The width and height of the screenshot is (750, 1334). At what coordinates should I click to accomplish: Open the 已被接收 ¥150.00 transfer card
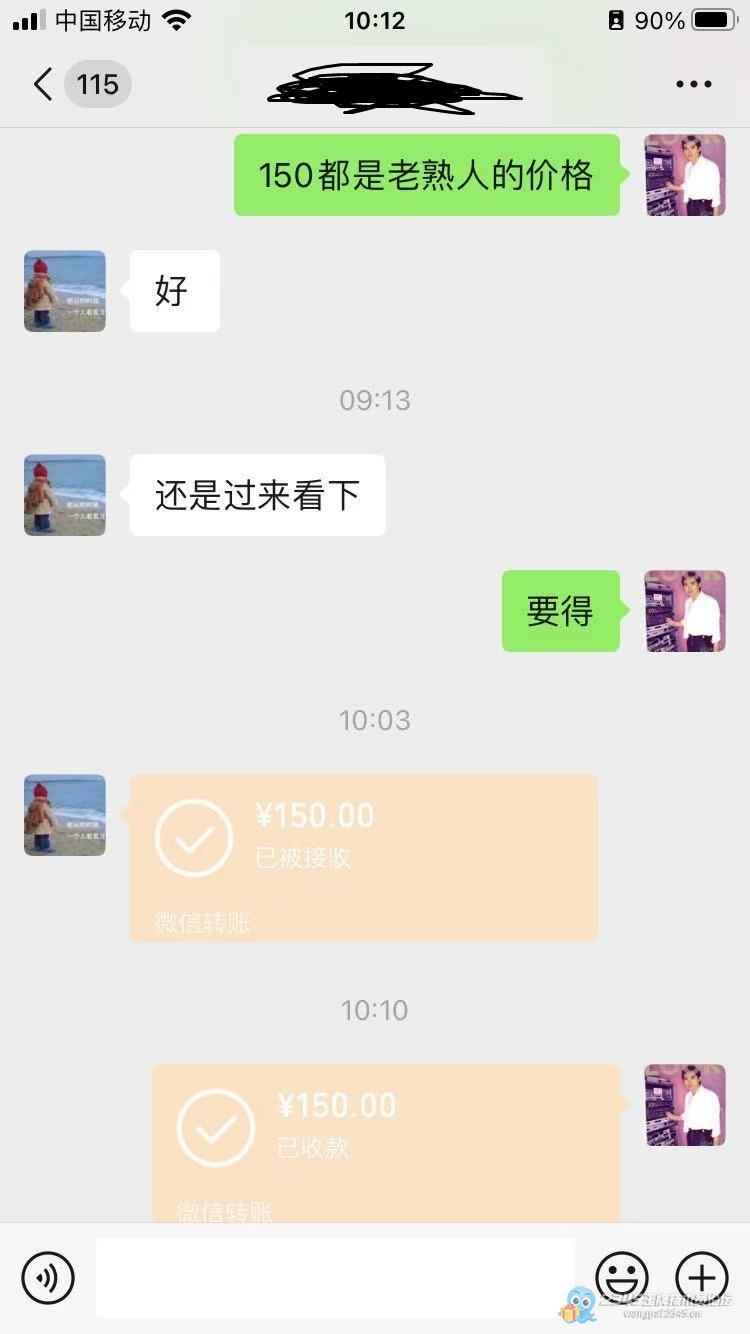tap(364, 857)
